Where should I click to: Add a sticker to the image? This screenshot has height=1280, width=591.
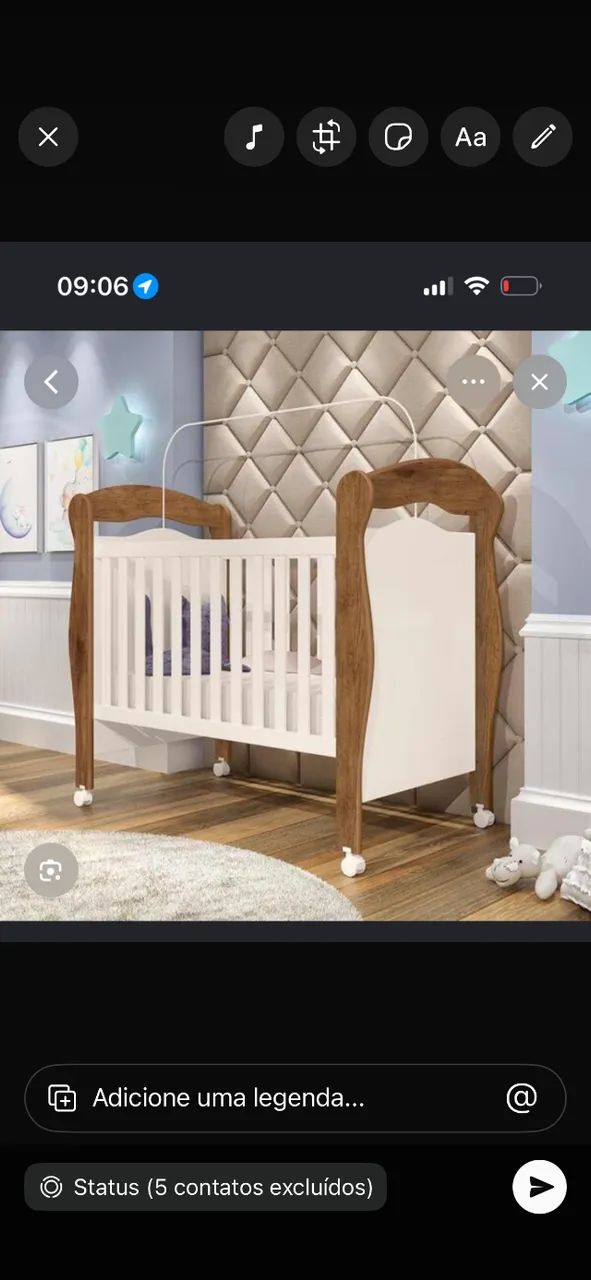398,137
